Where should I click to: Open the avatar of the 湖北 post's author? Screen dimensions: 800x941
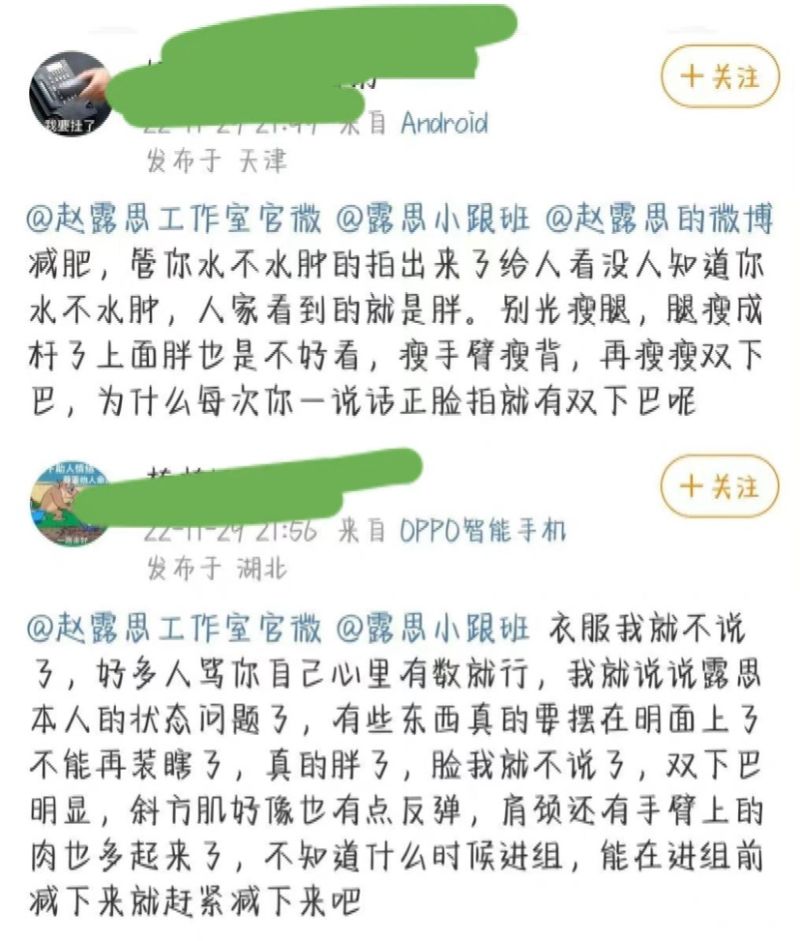click(x=70, y=503)
